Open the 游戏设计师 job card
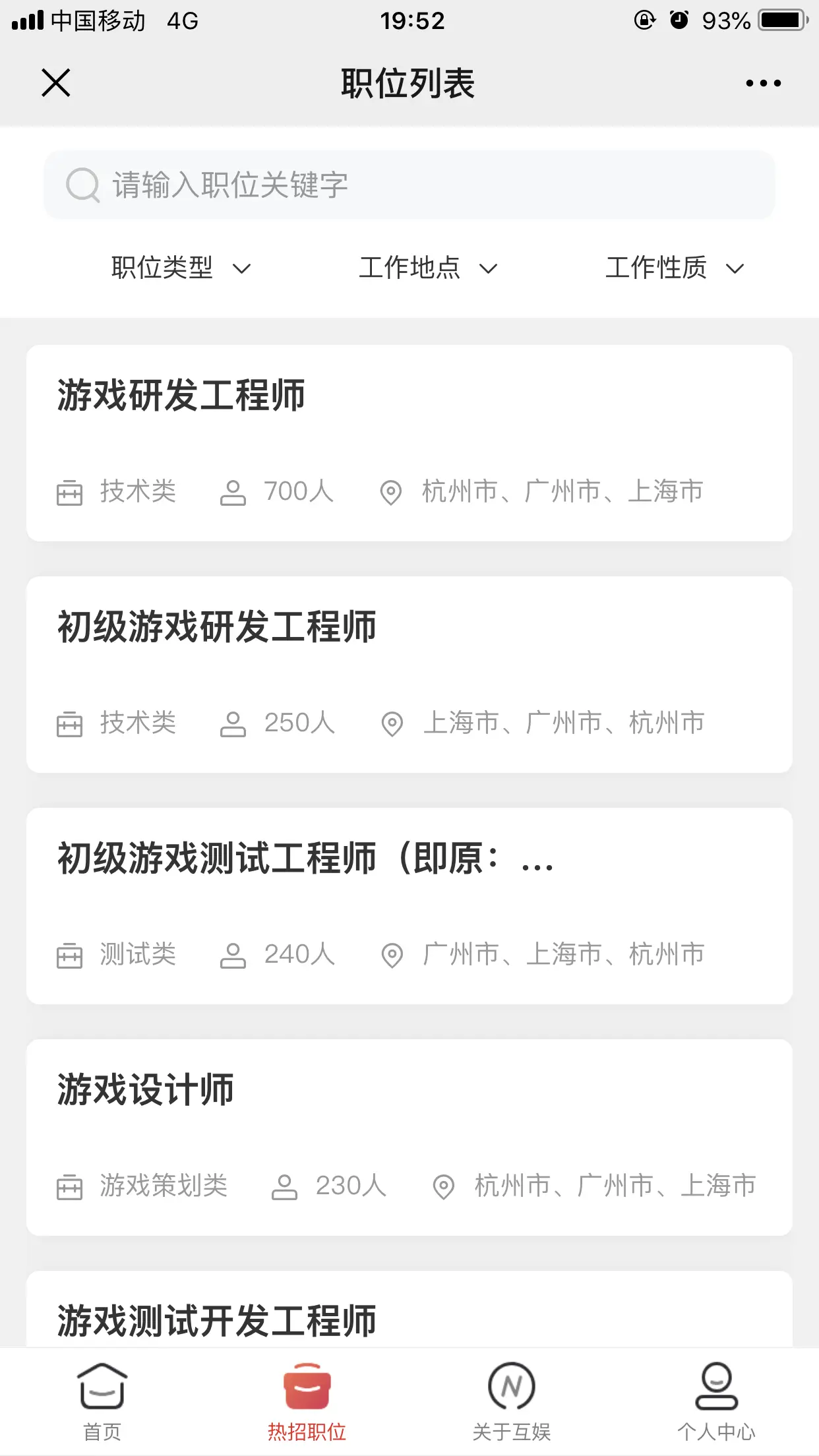The height and width of the screenshot is (1456, 819). (409, 1137)
